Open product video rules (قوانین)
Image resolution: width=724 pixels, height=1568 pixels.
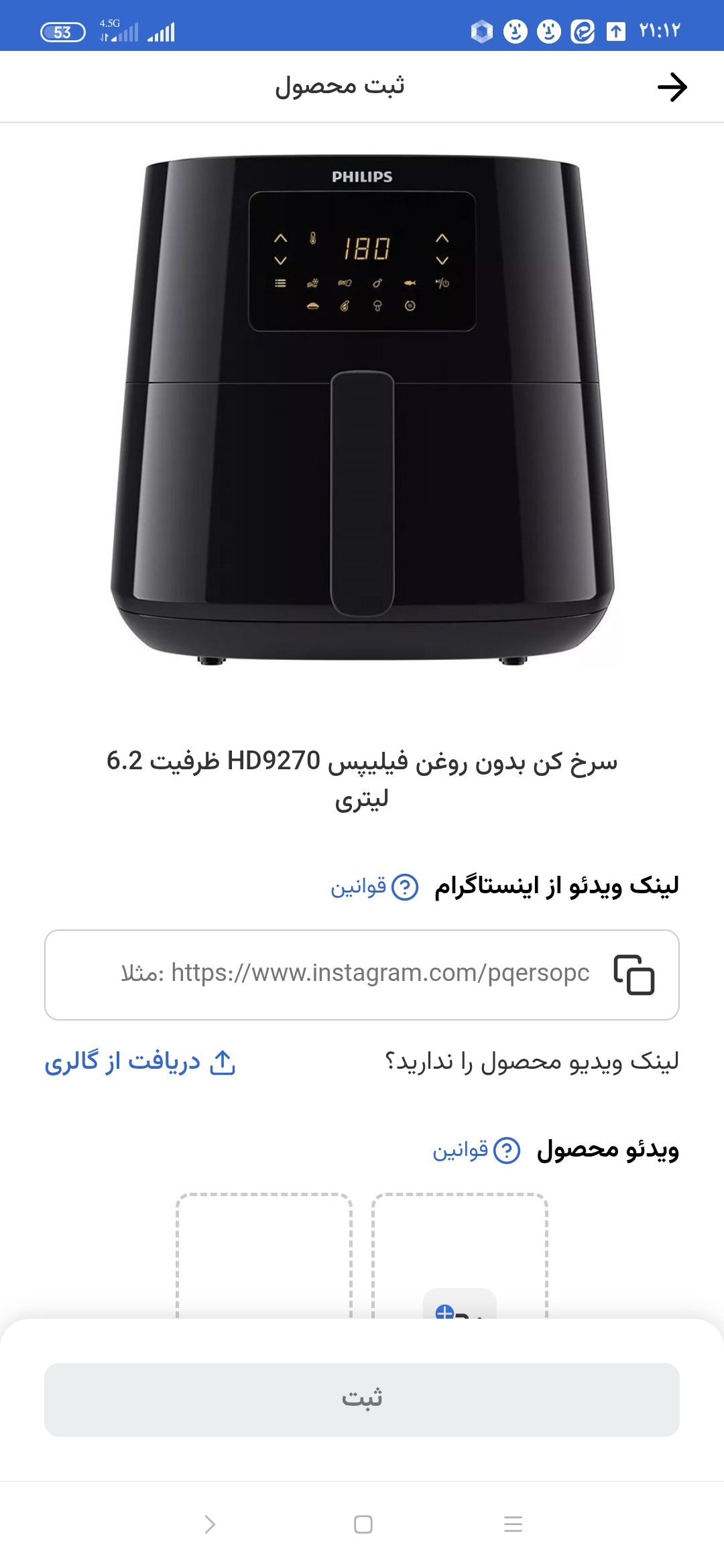tap(476, 1151)
